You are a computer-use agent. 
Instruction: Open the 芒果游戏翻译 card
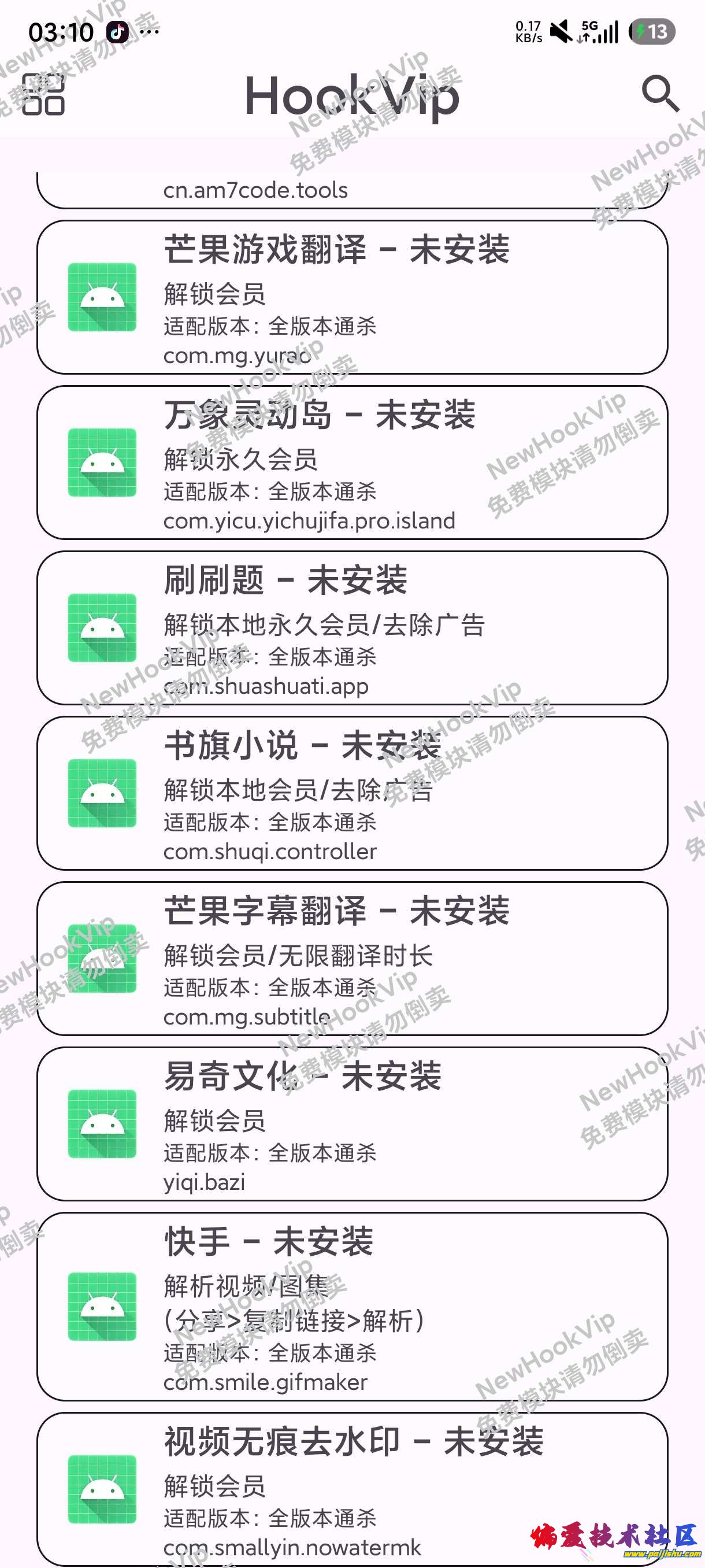(352, 298)
